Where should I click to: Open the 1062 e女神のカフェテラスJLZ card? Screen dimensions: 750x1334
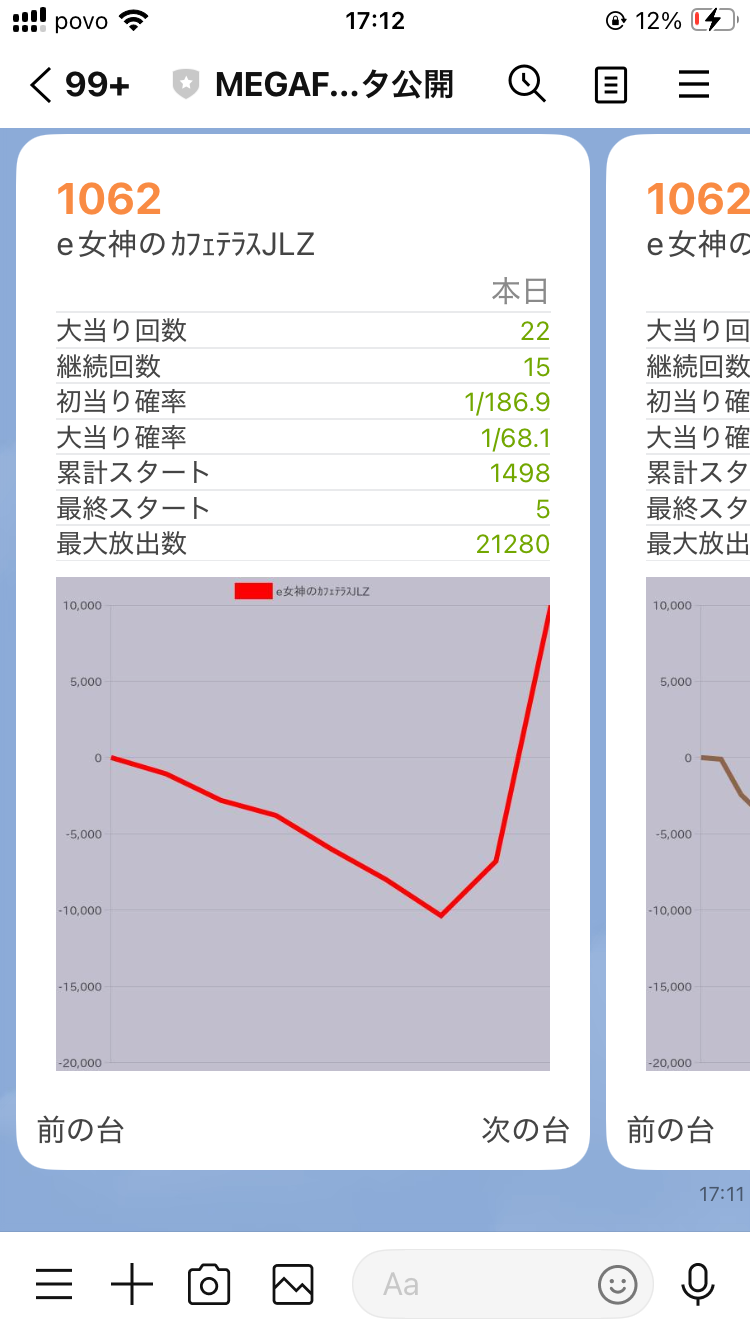point(303,652)
